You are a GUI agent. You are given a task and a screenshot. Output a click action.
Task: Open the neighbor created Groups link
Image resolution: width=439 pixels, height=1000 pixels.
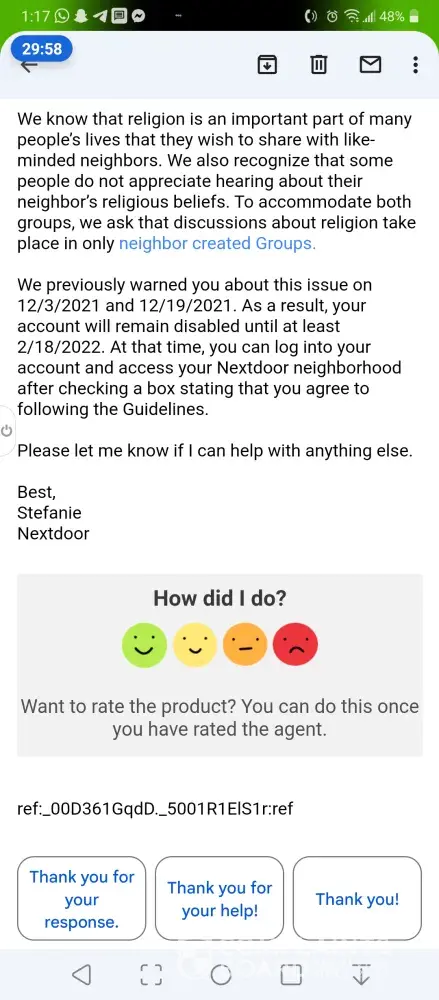[217, 243]
